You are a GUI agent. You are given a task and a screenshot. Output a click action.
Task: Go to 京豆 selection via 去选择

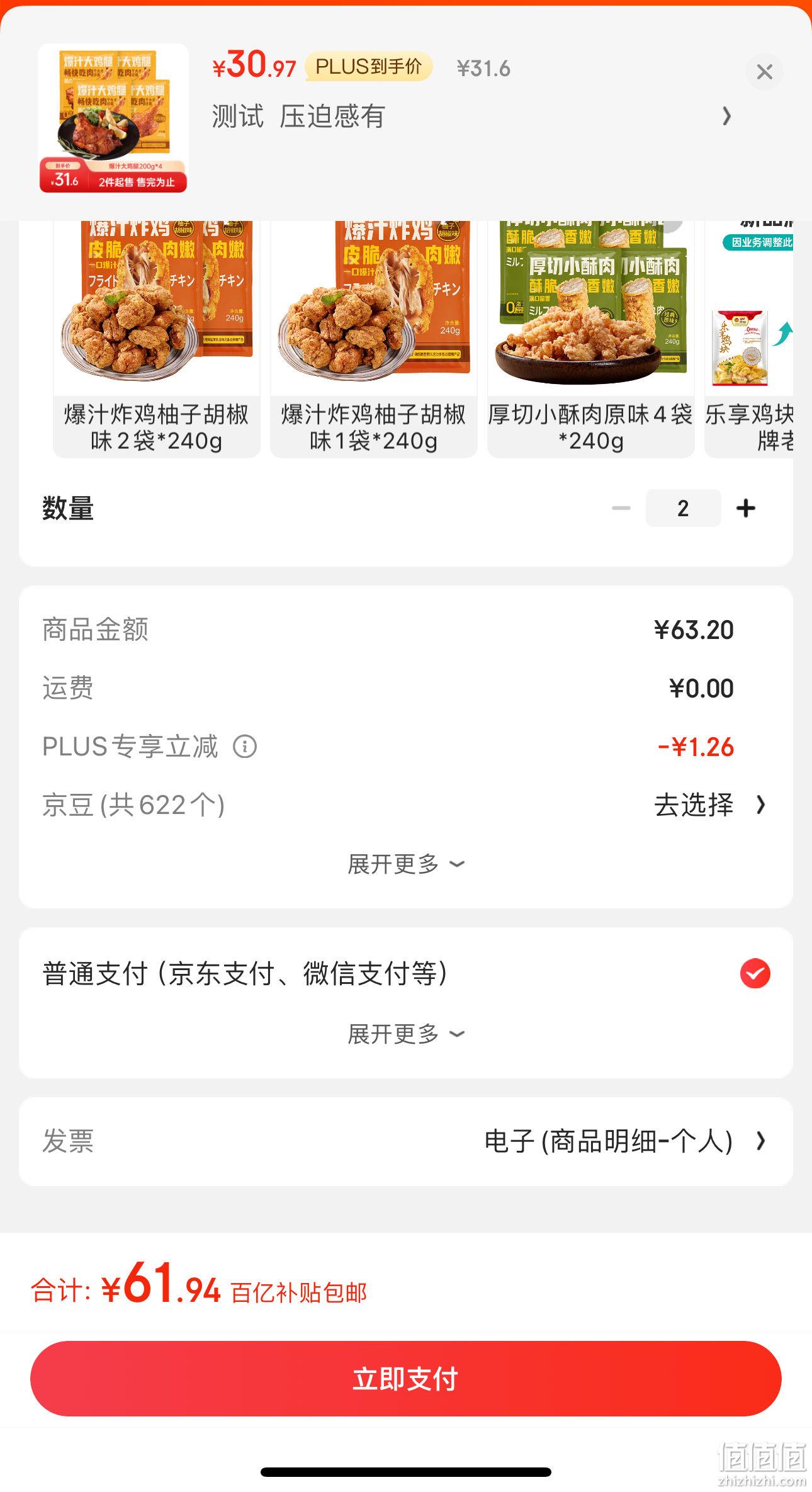pyautogui.click(x=710, y=805)
